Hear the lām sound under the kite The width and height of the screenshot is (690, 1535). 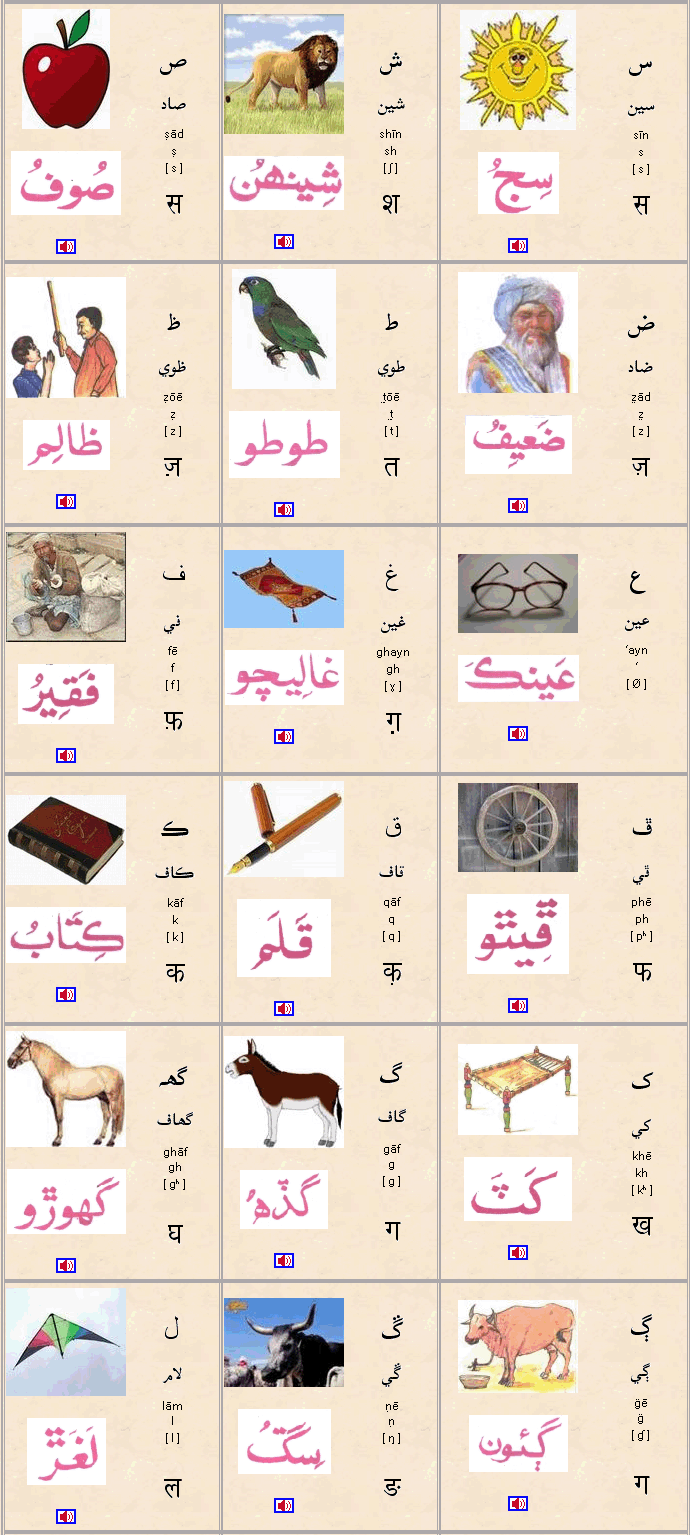[x=66, y=1516]
